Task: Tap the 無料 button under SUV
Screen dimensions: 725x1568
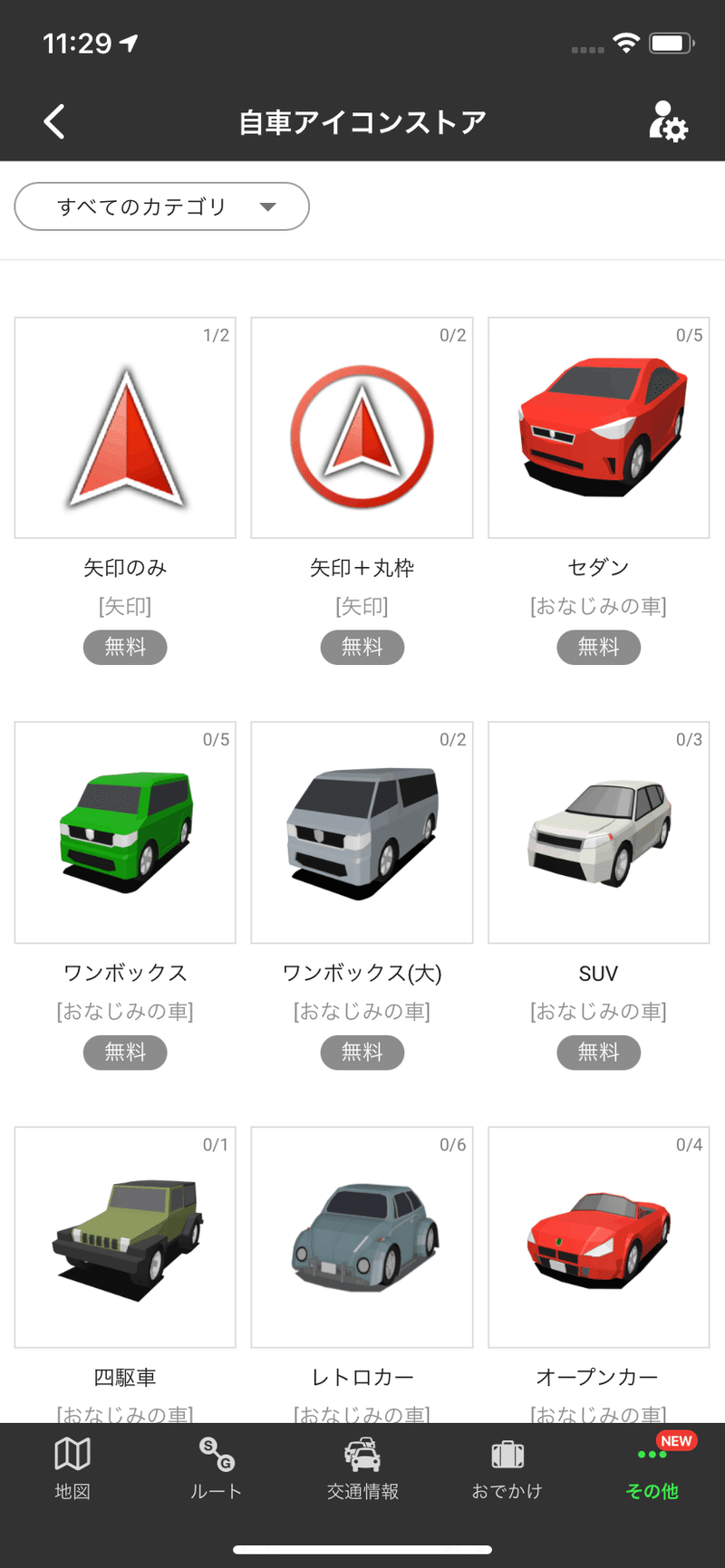Action: [598, 1052]
